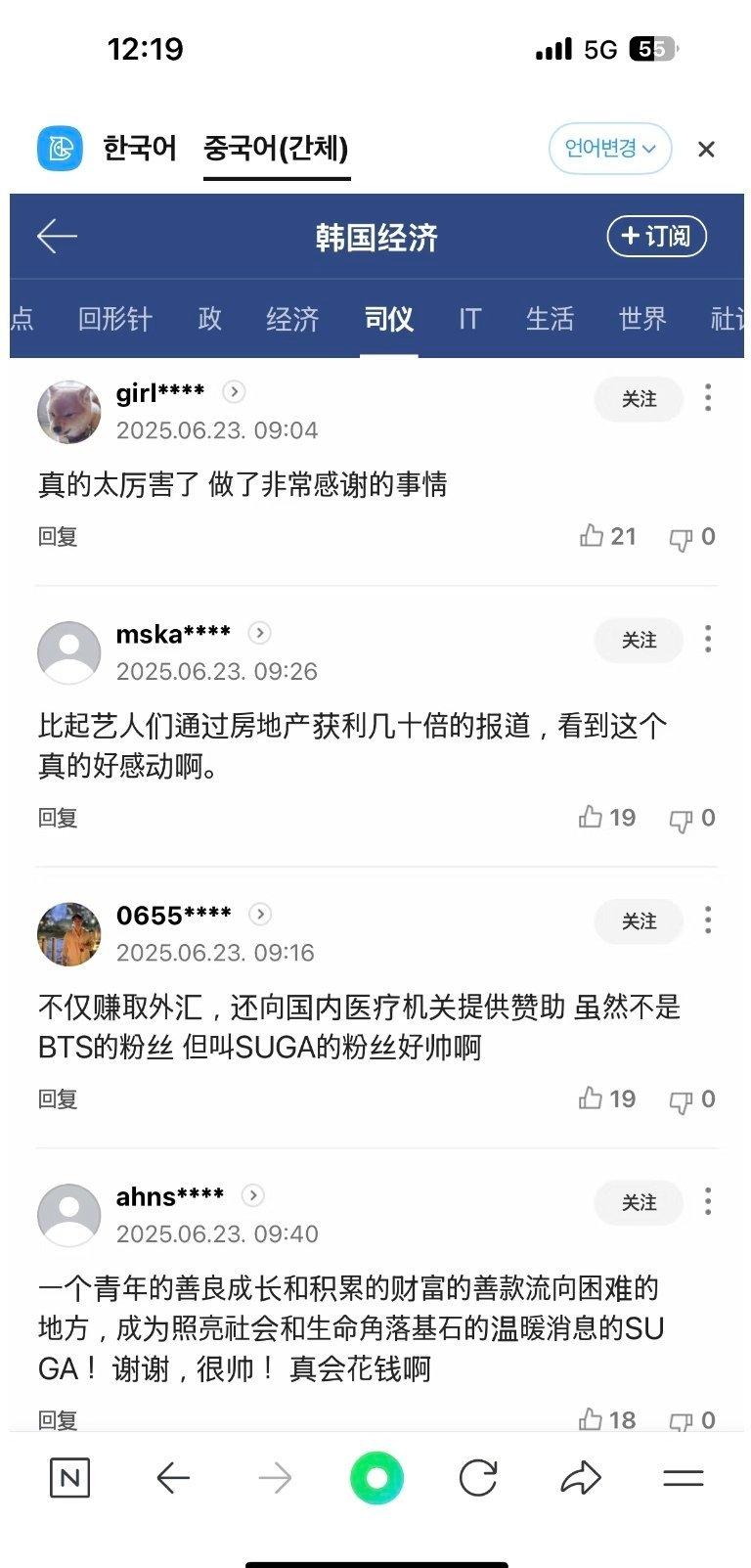Select the IT category tab
The image size is (751, 1568).
point(469,319)
